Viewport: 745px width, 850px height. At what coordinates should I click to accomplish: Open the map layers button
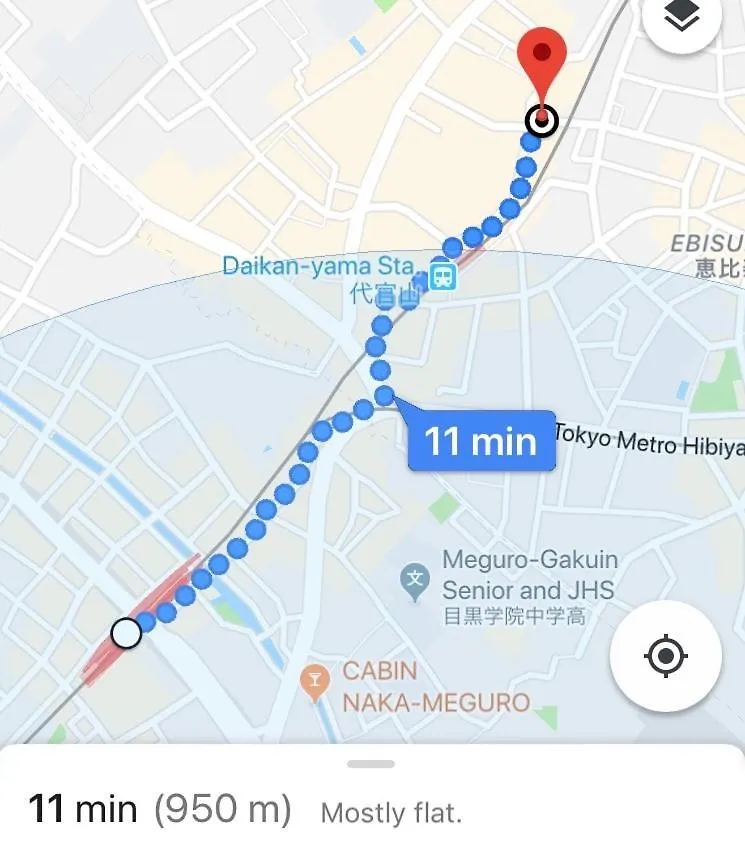(x=682, y=17)
